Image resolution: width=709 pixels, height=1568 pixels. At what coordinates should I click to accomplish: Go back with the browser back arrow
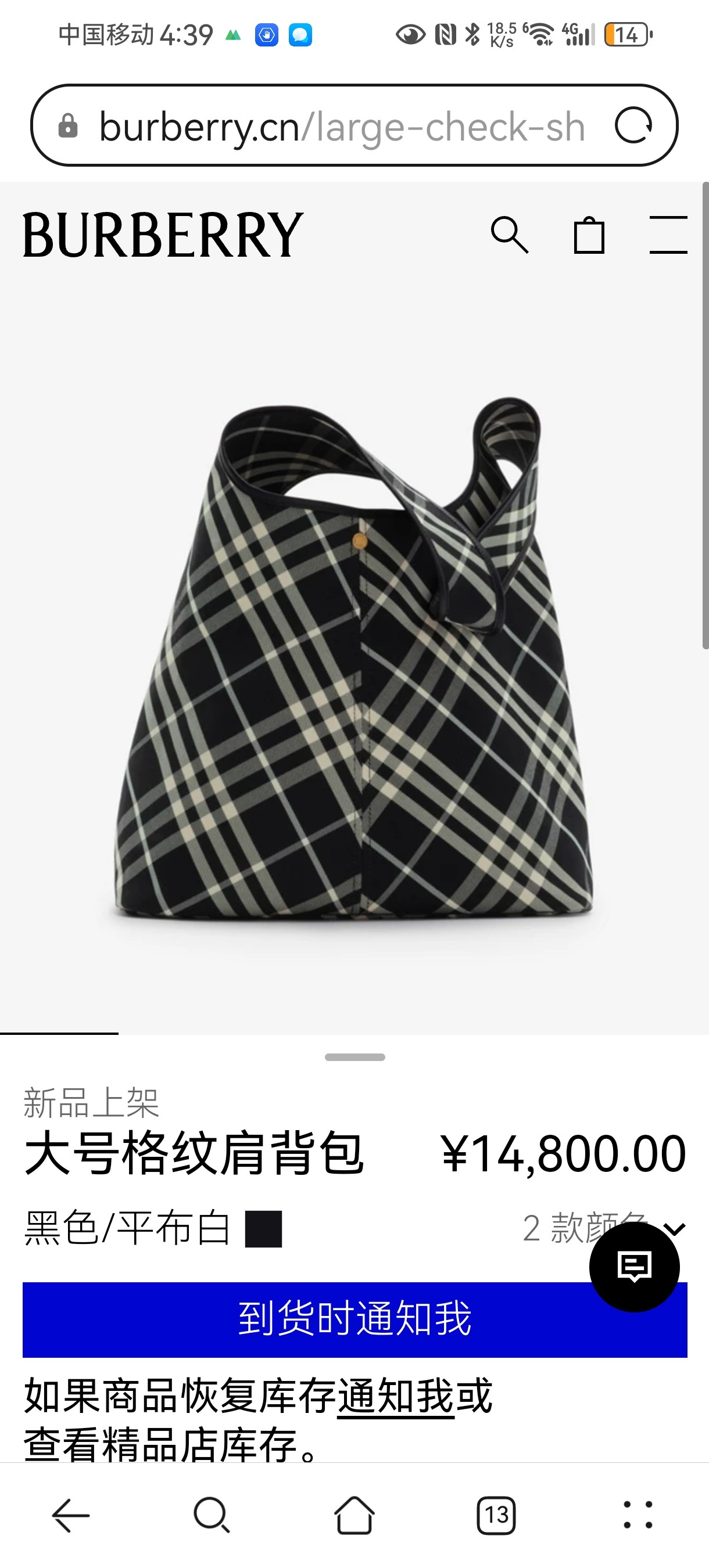click(71, 1515)
